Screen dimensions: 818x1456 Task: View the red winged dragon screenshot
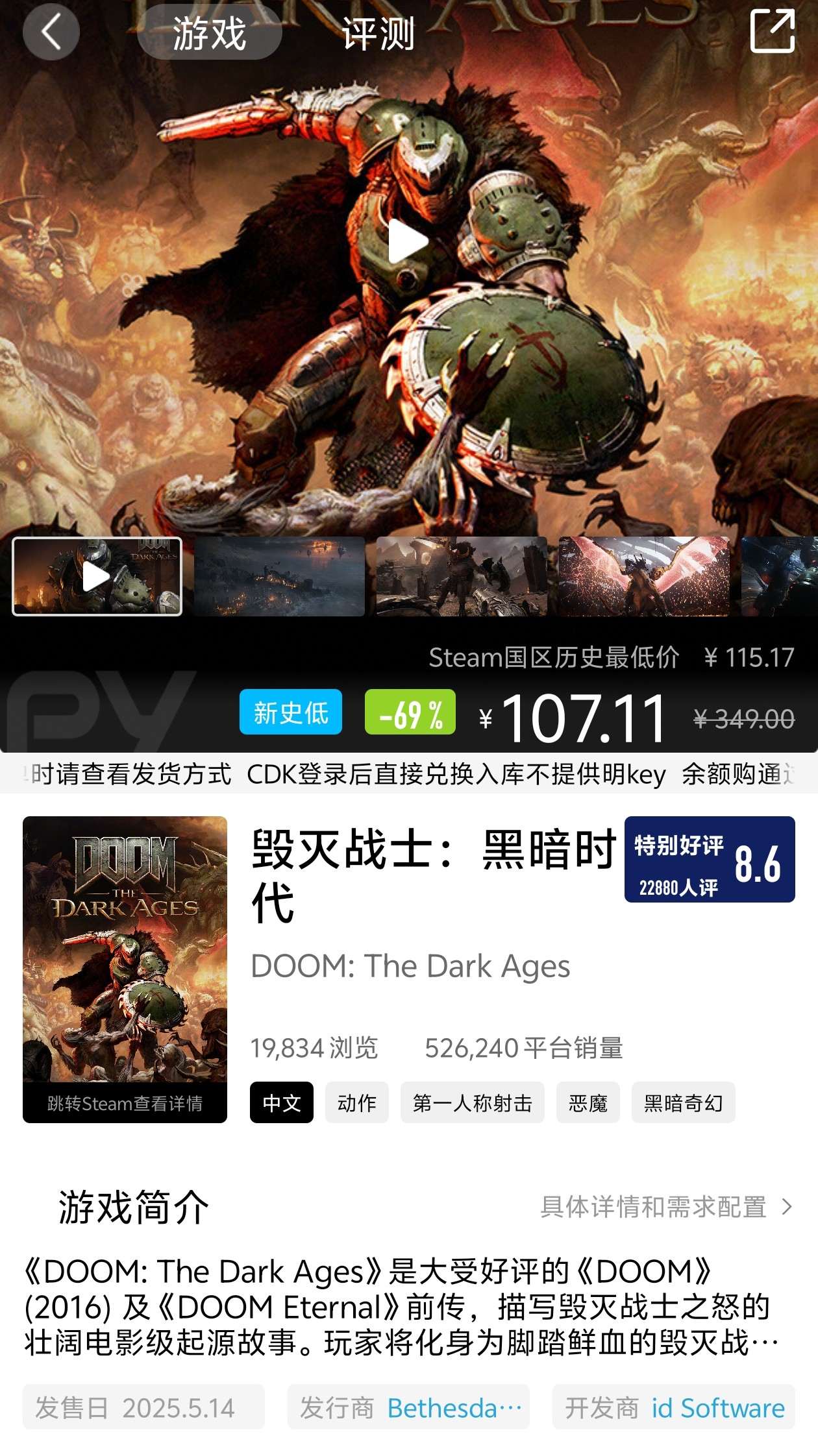coord(644,576)
